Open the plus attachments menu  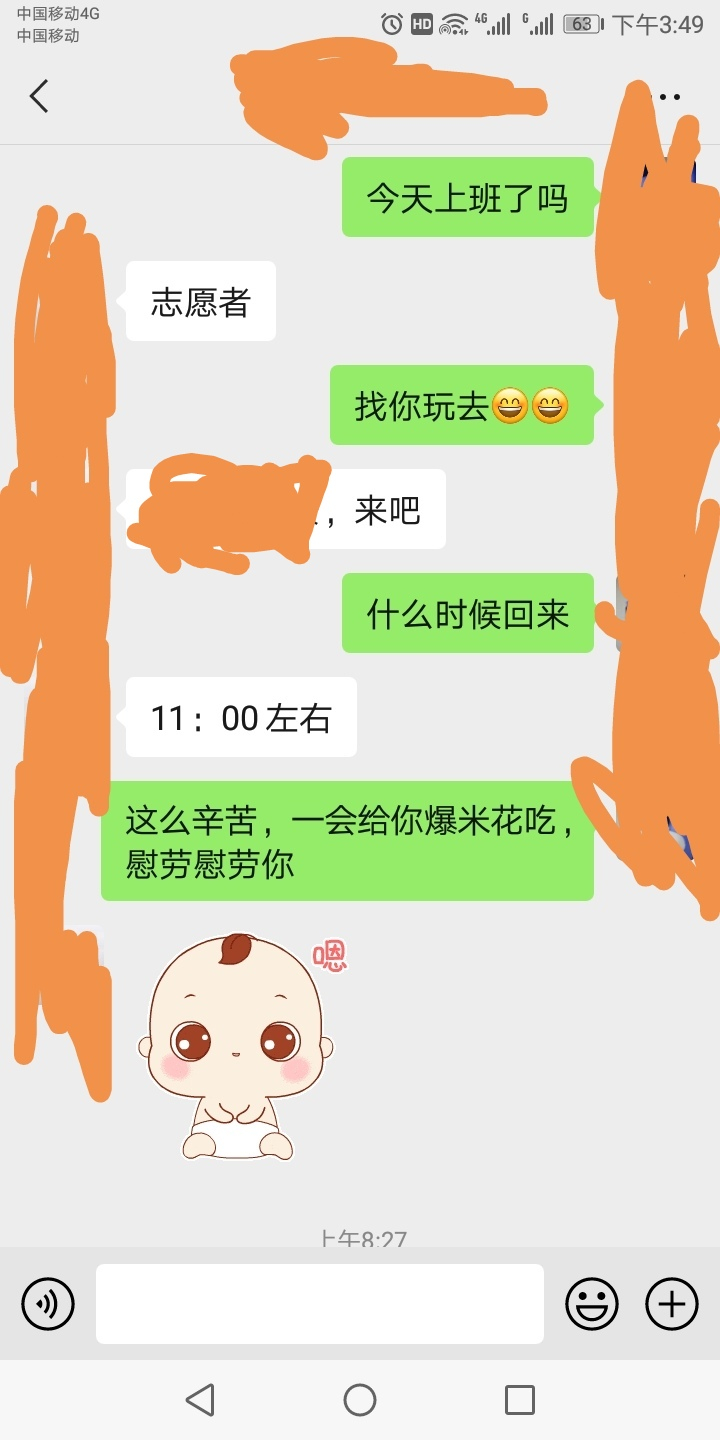pyautogui.click(x=672, y=1304)
